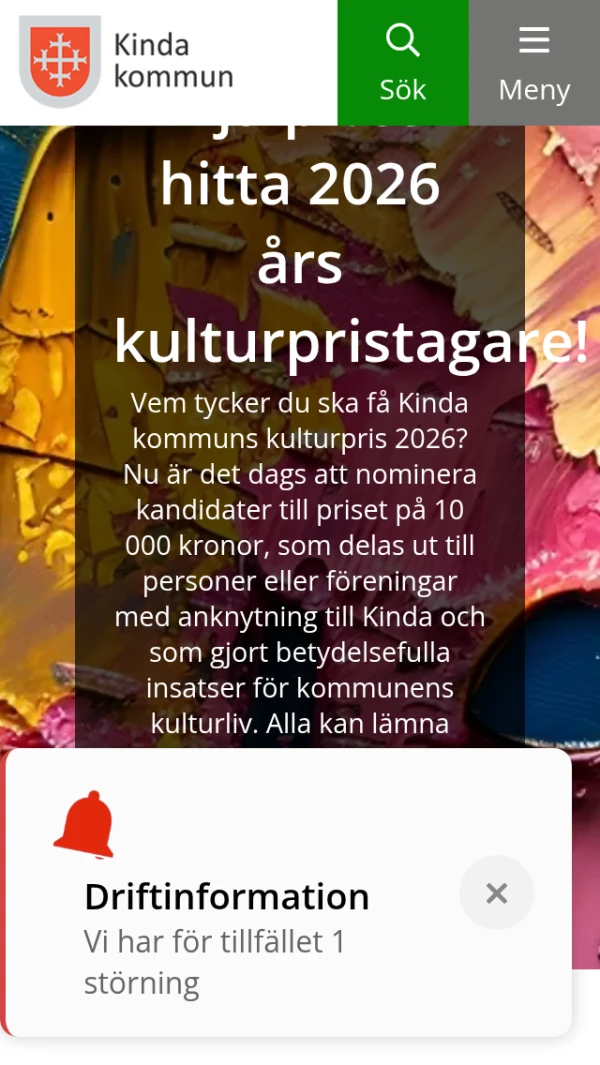Go to the Kinda kommun homepage logo
The width and height of the screenshot is (600, 1065).
tap(127, 62)
